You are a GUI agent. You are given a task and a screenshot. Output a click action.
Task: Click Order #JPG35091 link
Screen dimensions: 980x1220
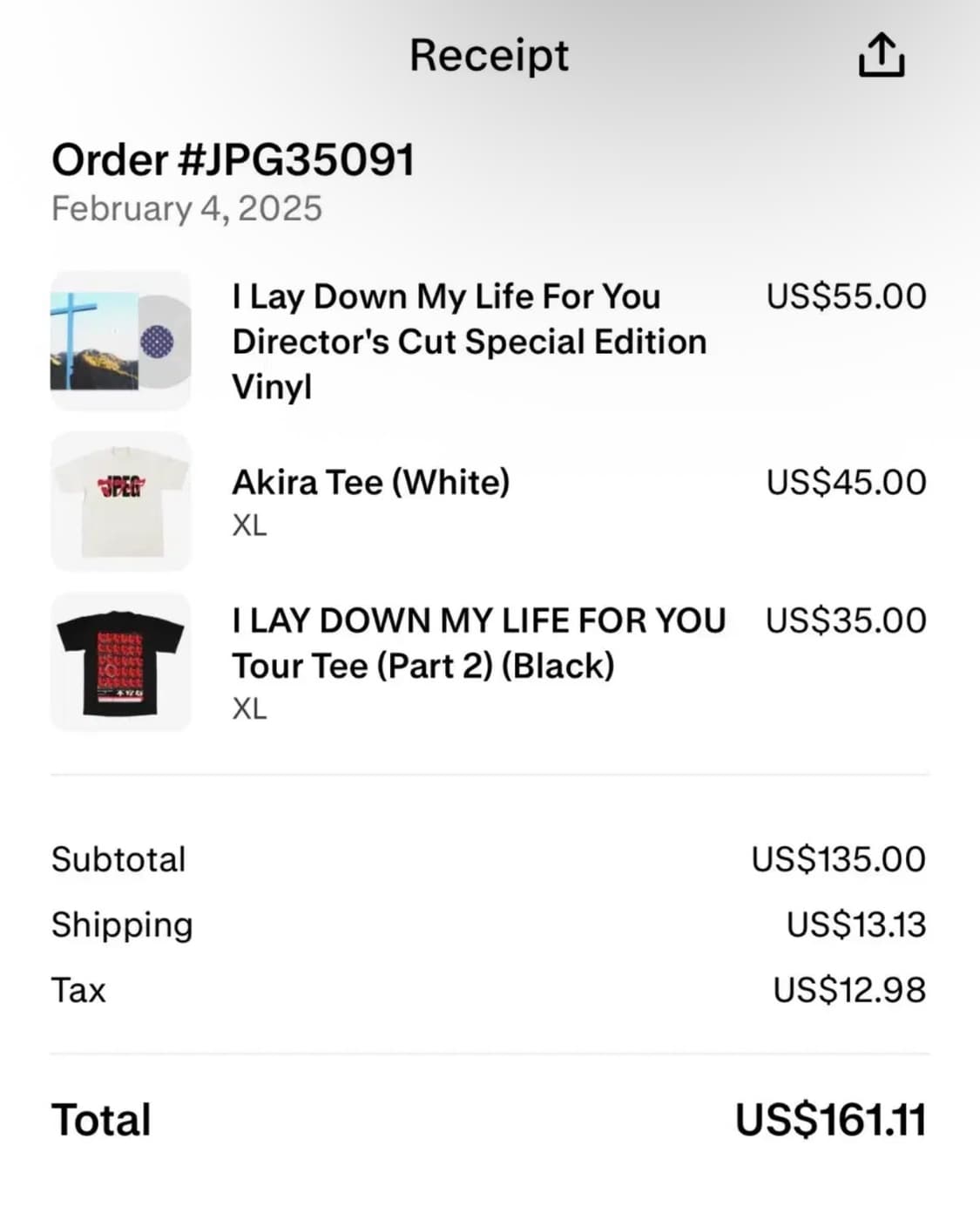click(x=233, y=159)
